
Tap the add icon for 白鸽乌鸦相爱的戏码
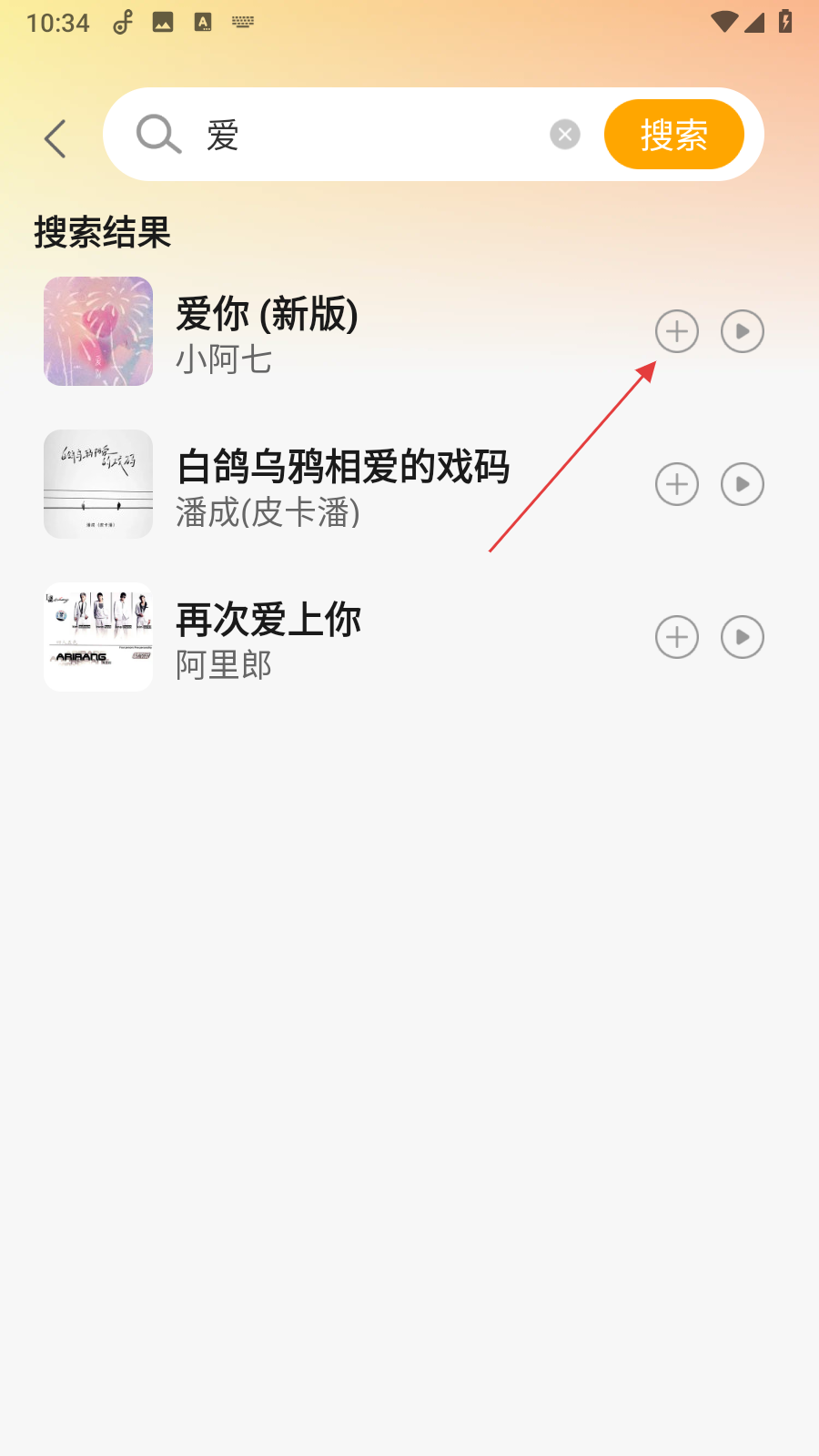[x=676, y=484]
